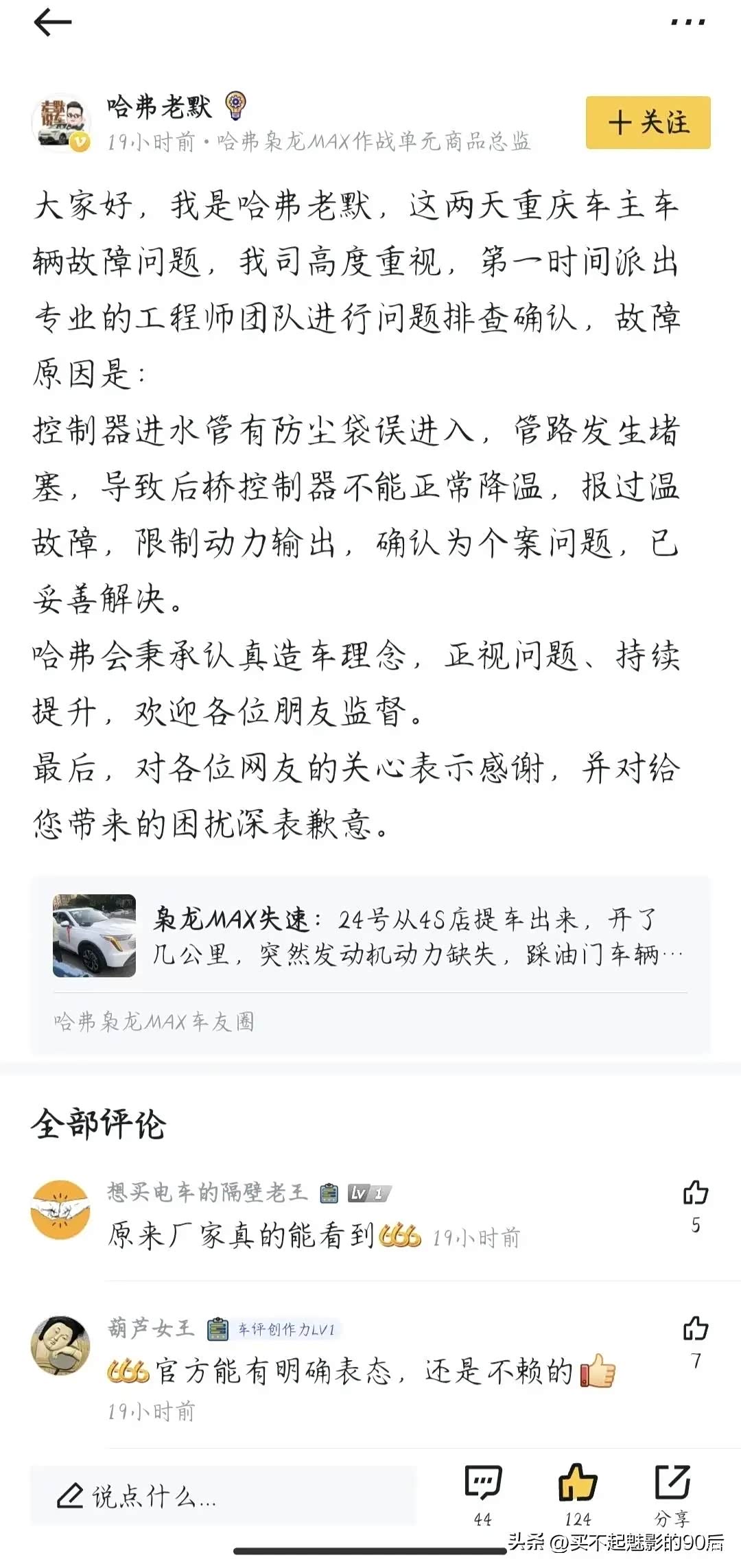Open 想买电车的隔壁老王's avatar

click(60, 1209)
